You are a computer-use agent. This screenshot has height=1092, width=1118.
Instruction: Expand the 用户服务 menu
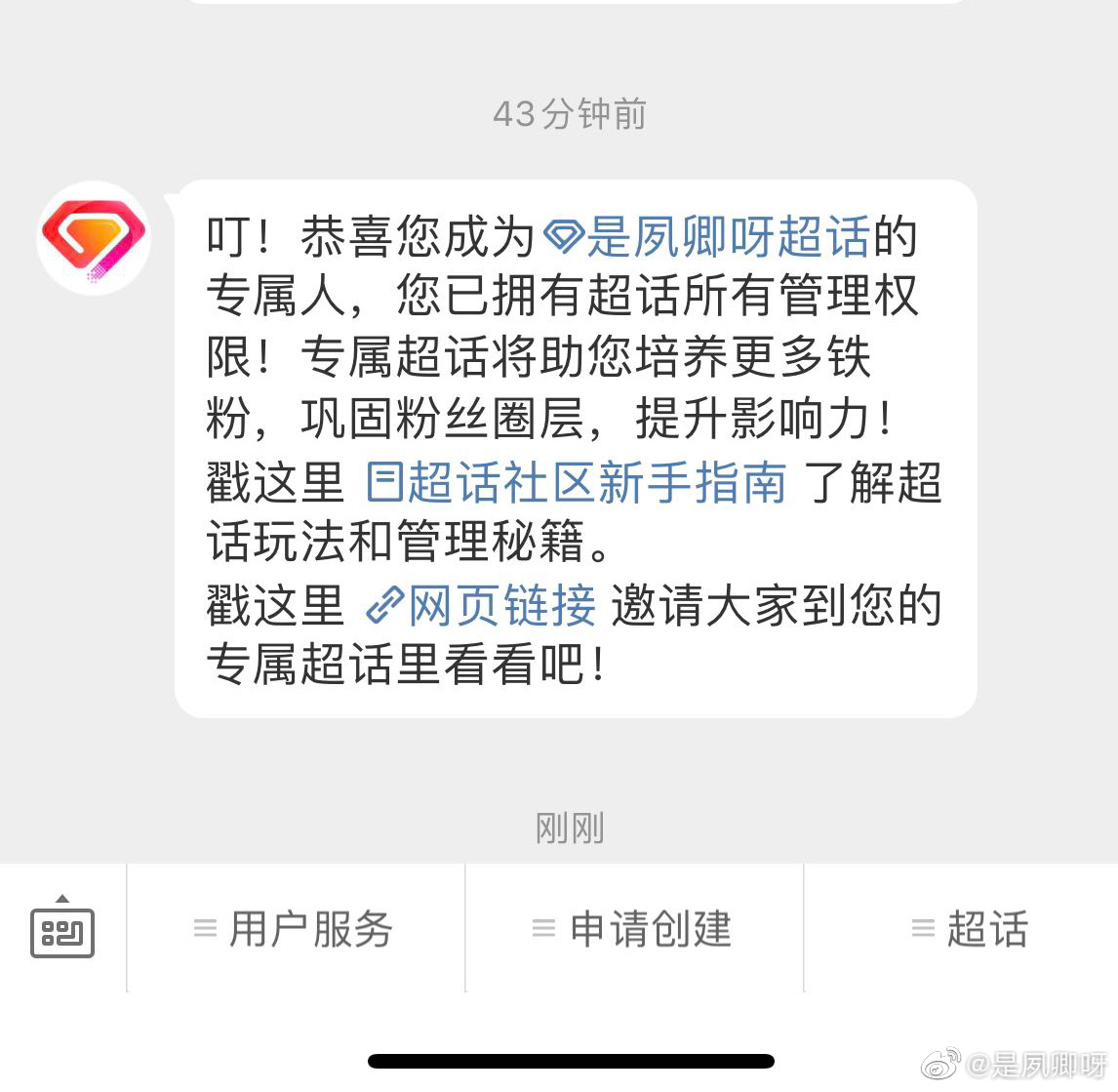(x=295, y=928)
